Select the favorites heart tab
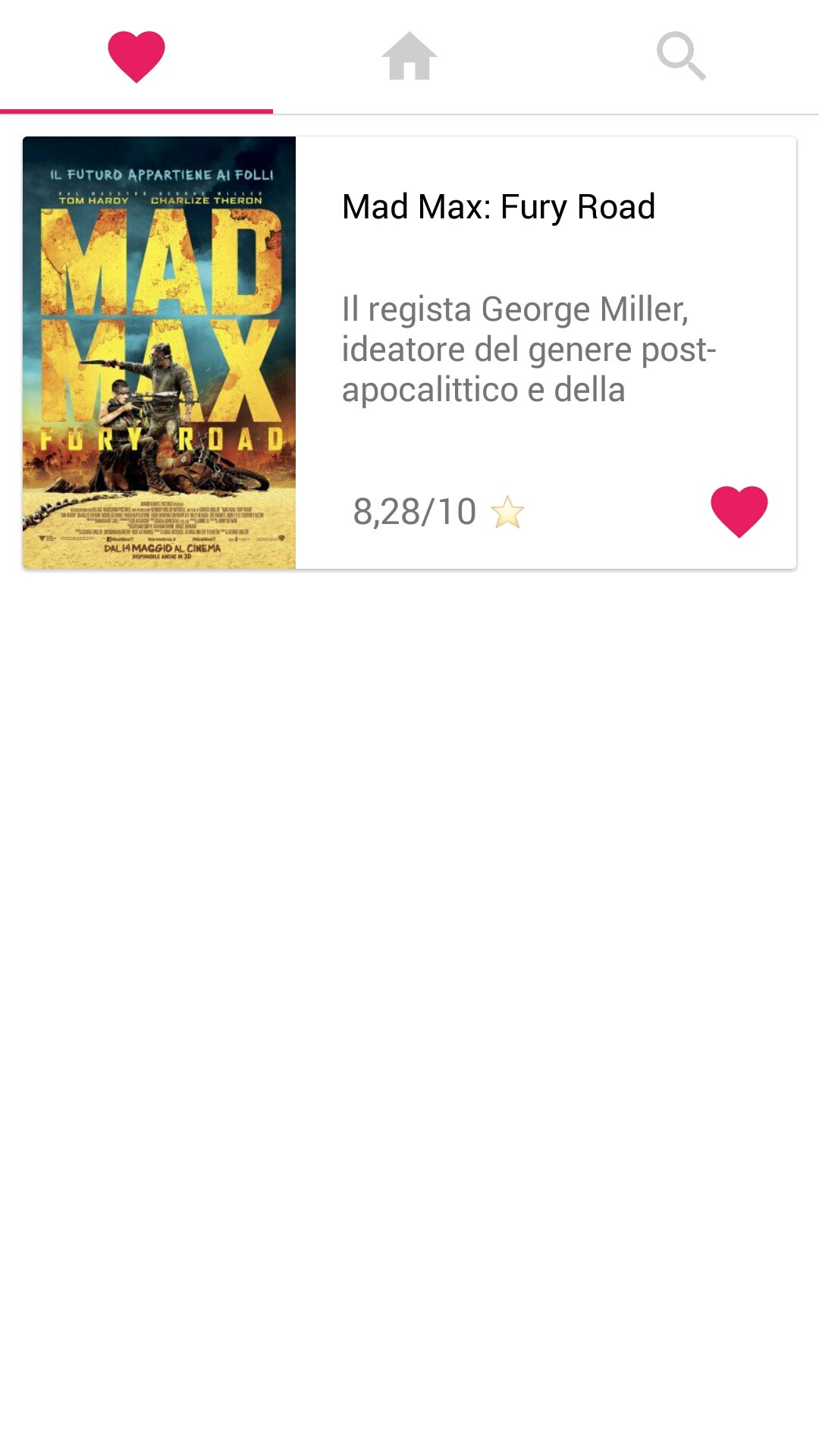 pos(136,57)
